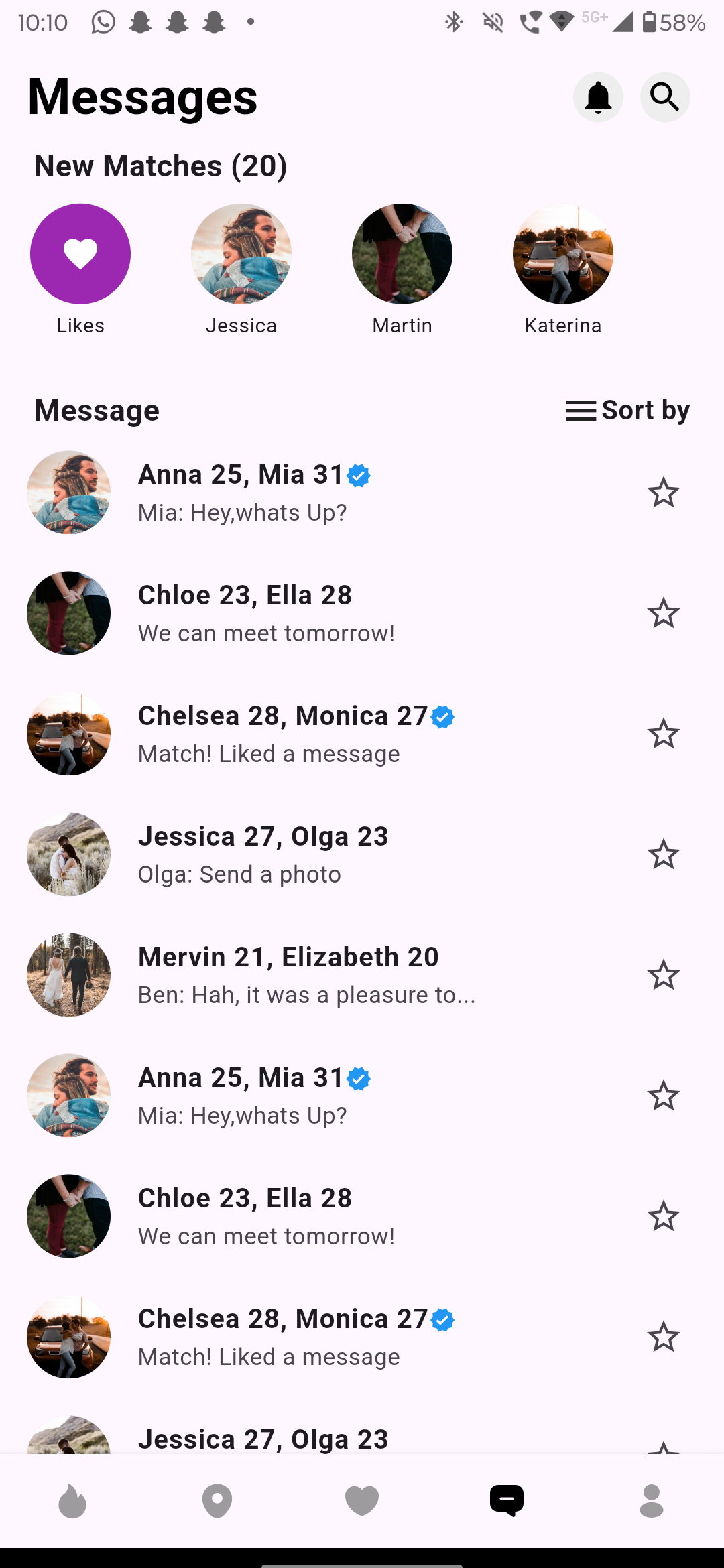Open chat with Mervin 21, Elizabeth 20
The width and height of the screenshot is (724, 1568).
tap(288, 975)
